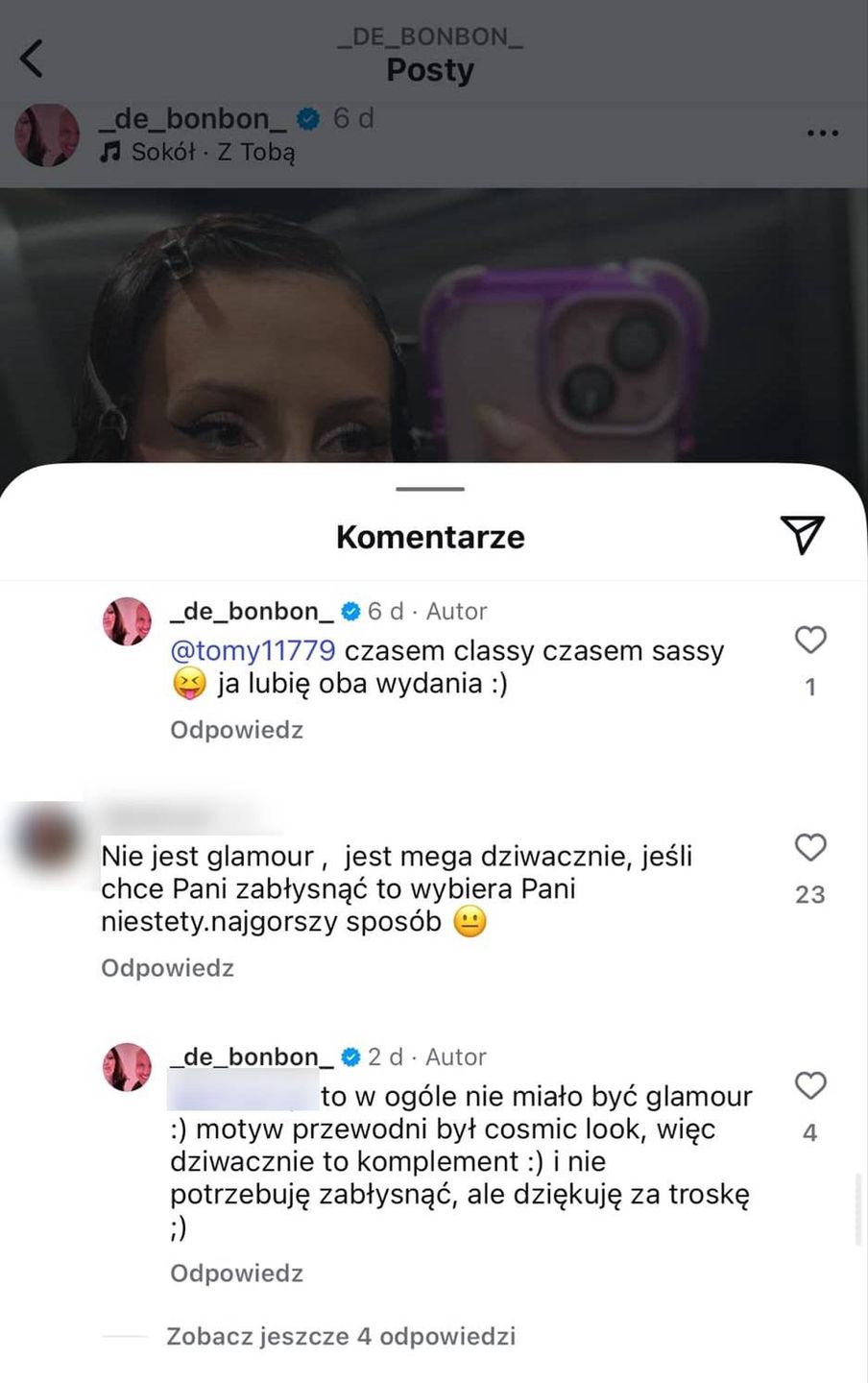Go back using the top-left arrow
The height and width of the screenshot is (1383, 868).
[x=32, y=58]
